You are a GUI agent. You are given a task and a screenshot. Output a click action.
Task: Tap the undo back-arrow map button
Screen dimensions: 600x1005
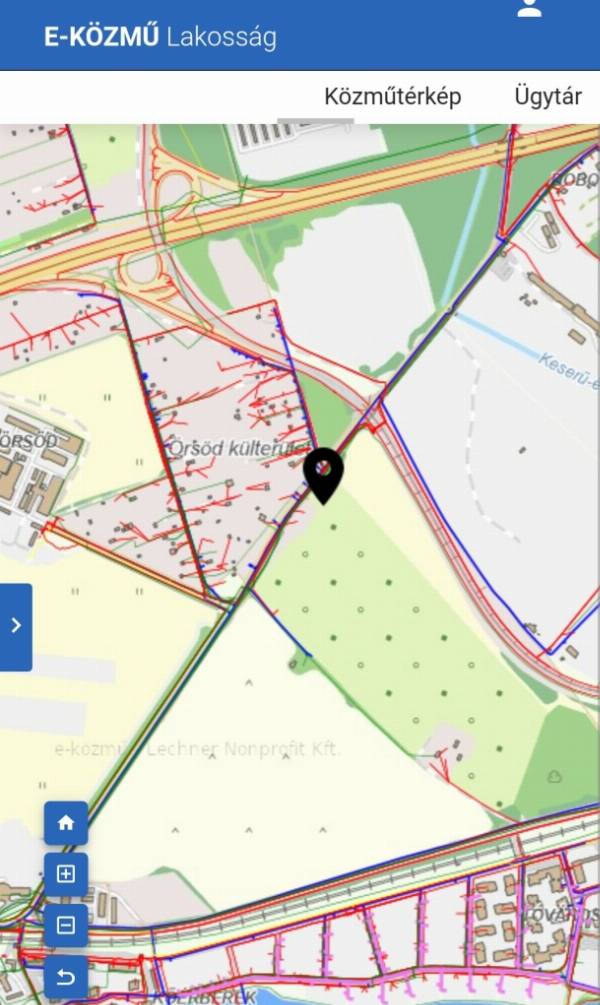66,976
